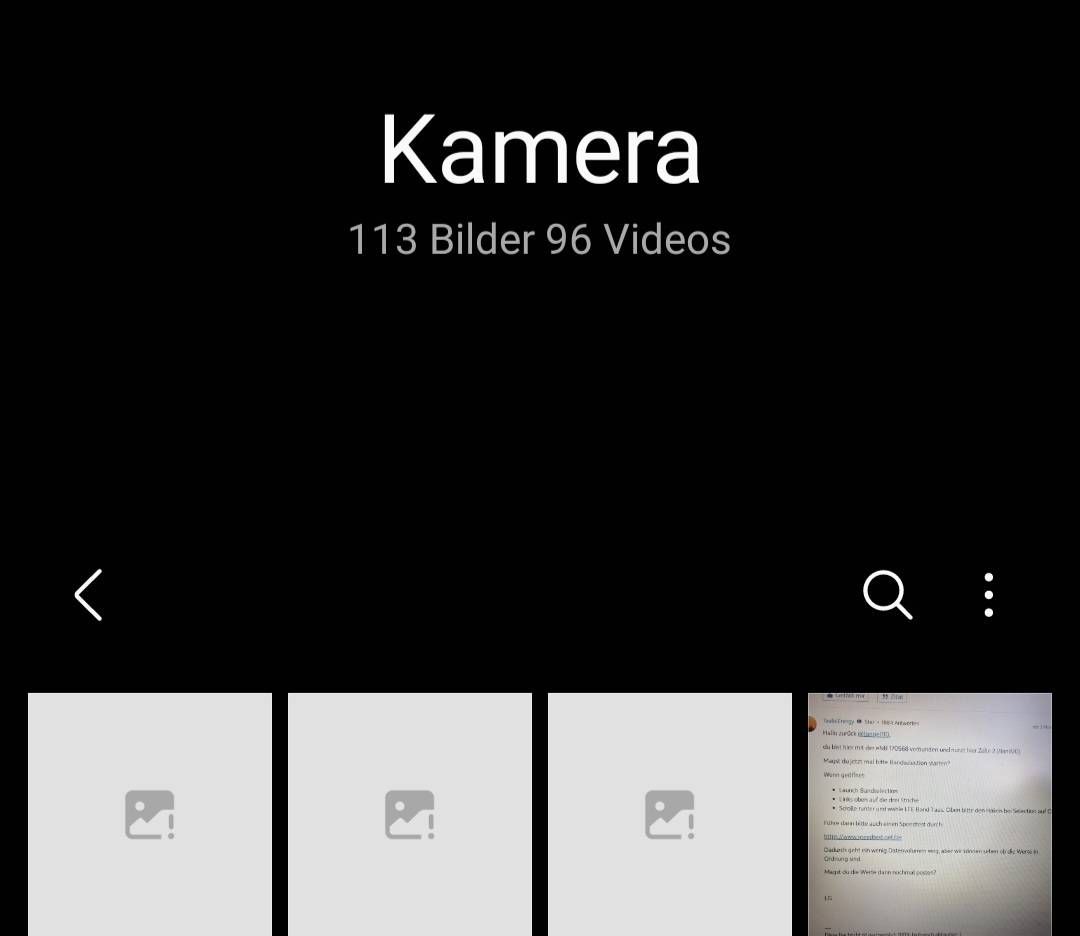Open the photo of the text document

tap(929, 814)
